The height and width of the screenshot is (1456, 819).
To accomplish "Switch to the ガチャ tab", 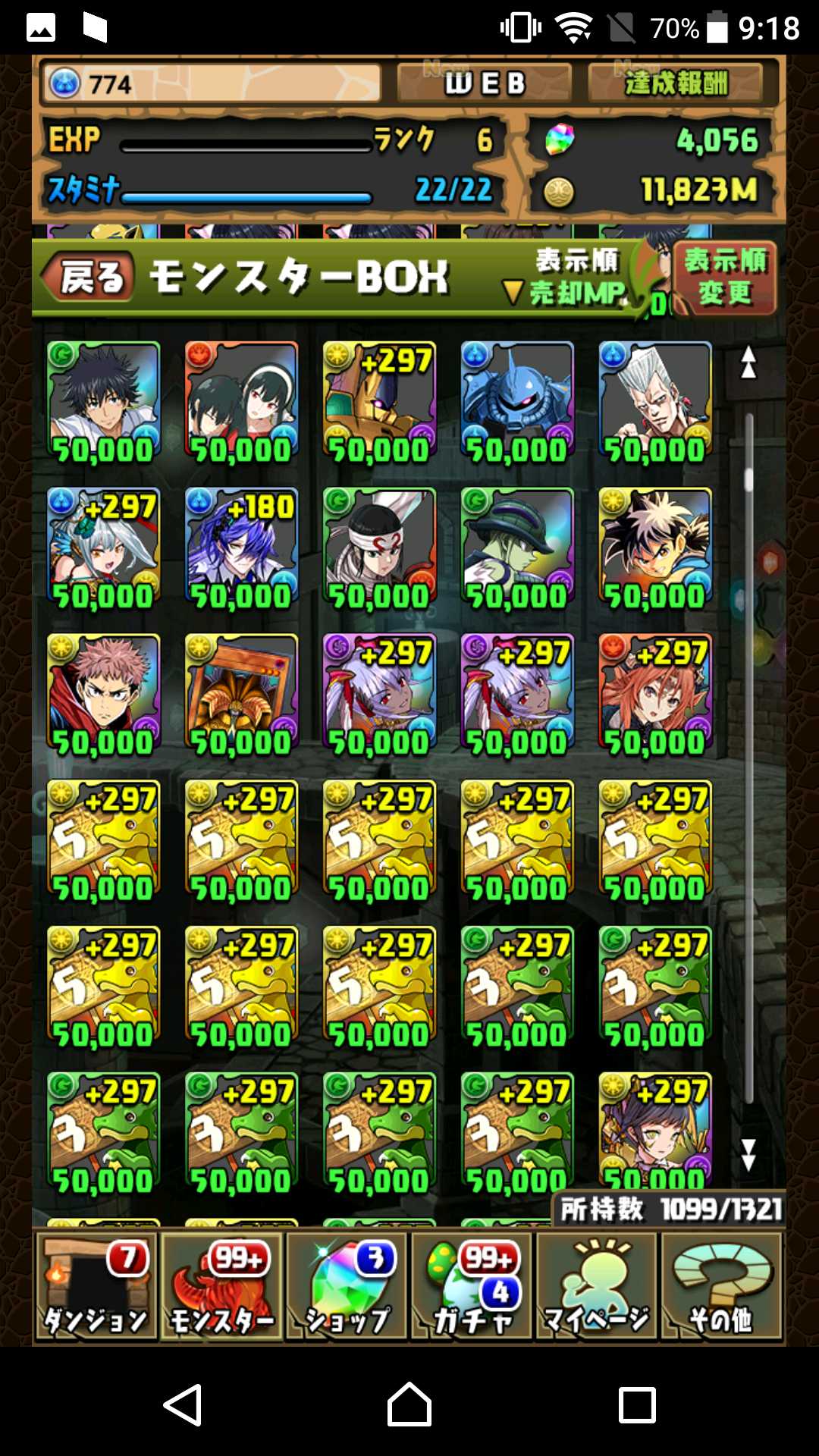I will (x=472, y=1286).
